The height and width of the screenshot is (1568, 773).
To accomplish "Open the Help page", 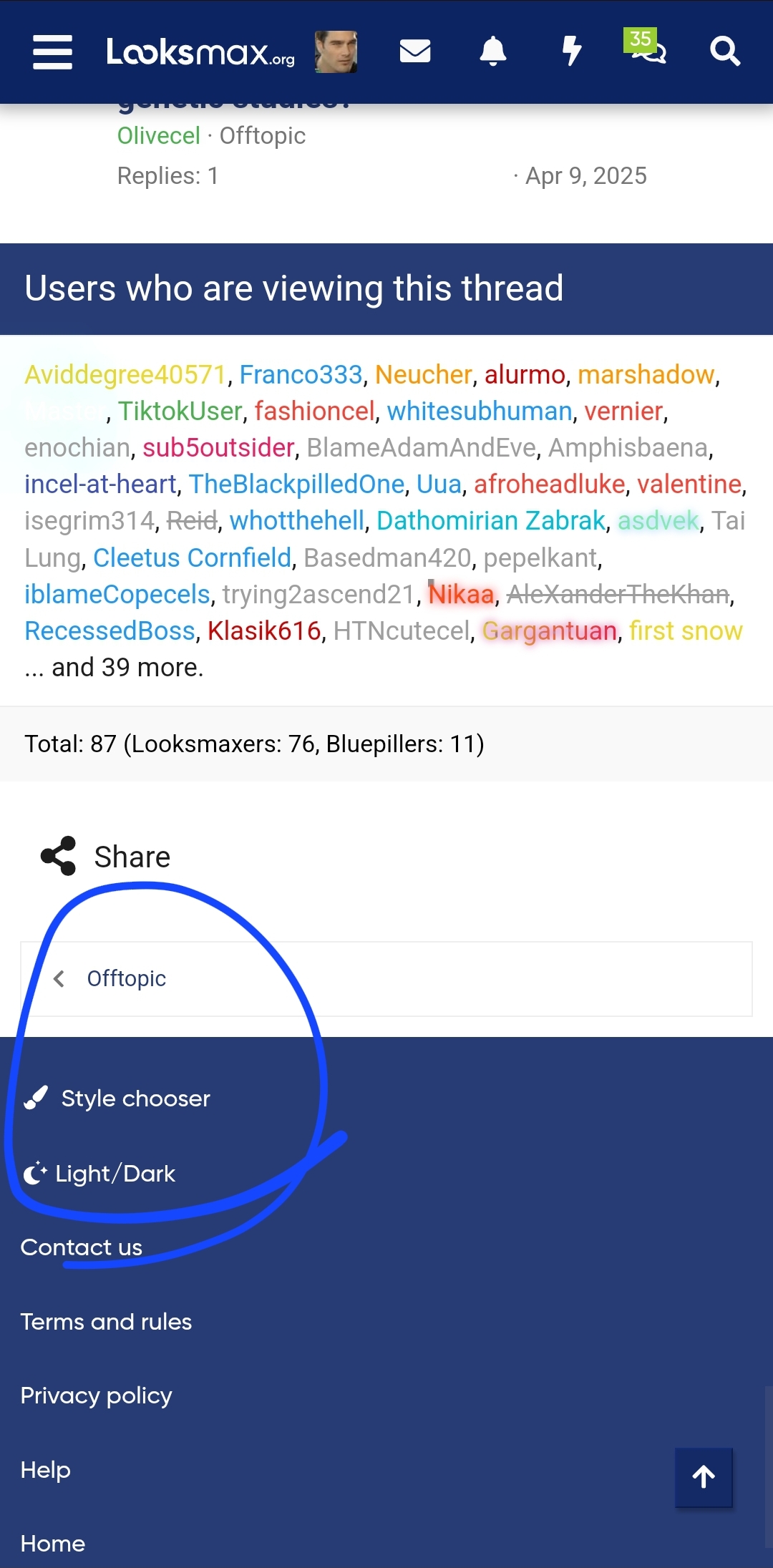I will coord(45,1470).
